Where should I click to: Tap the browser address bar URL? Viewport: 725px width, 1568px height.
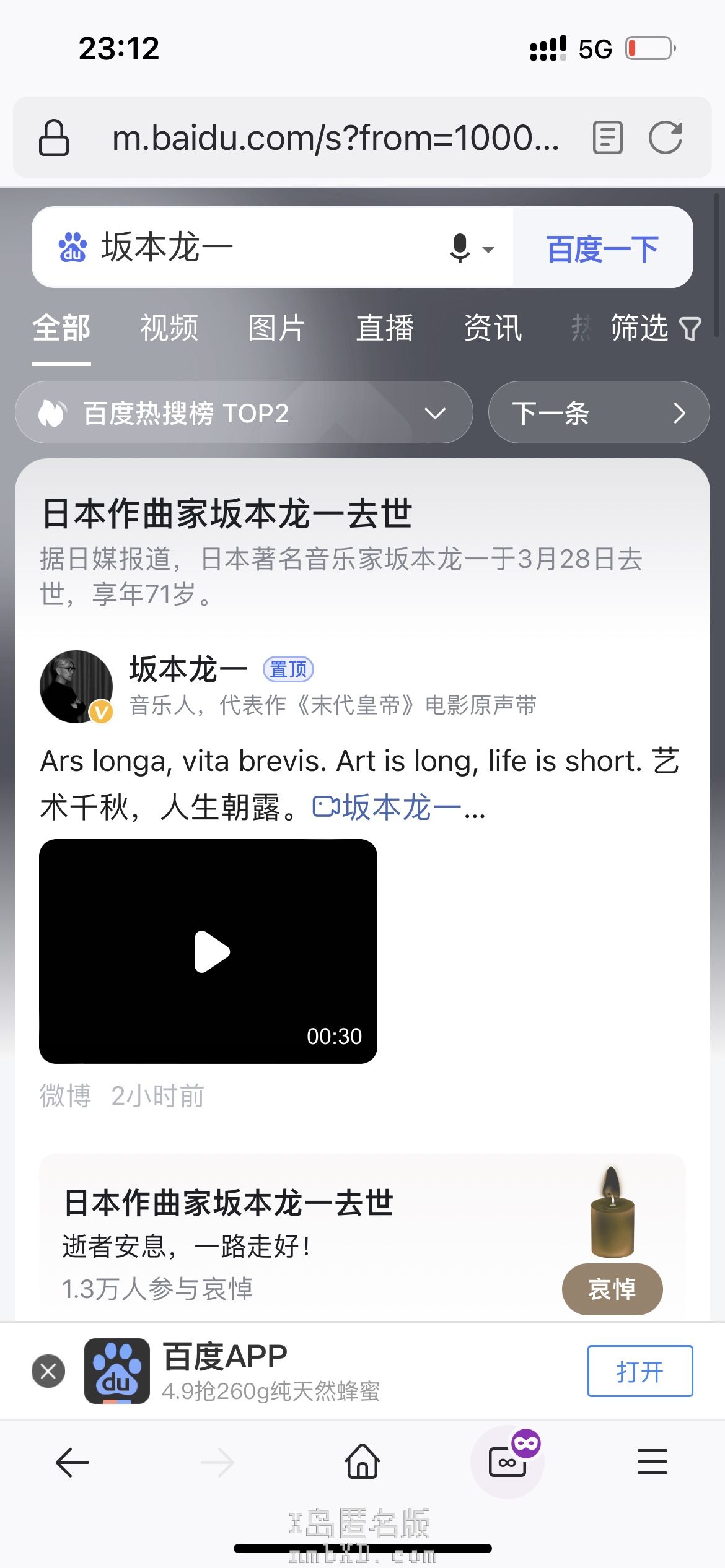(x=335, y=137)
